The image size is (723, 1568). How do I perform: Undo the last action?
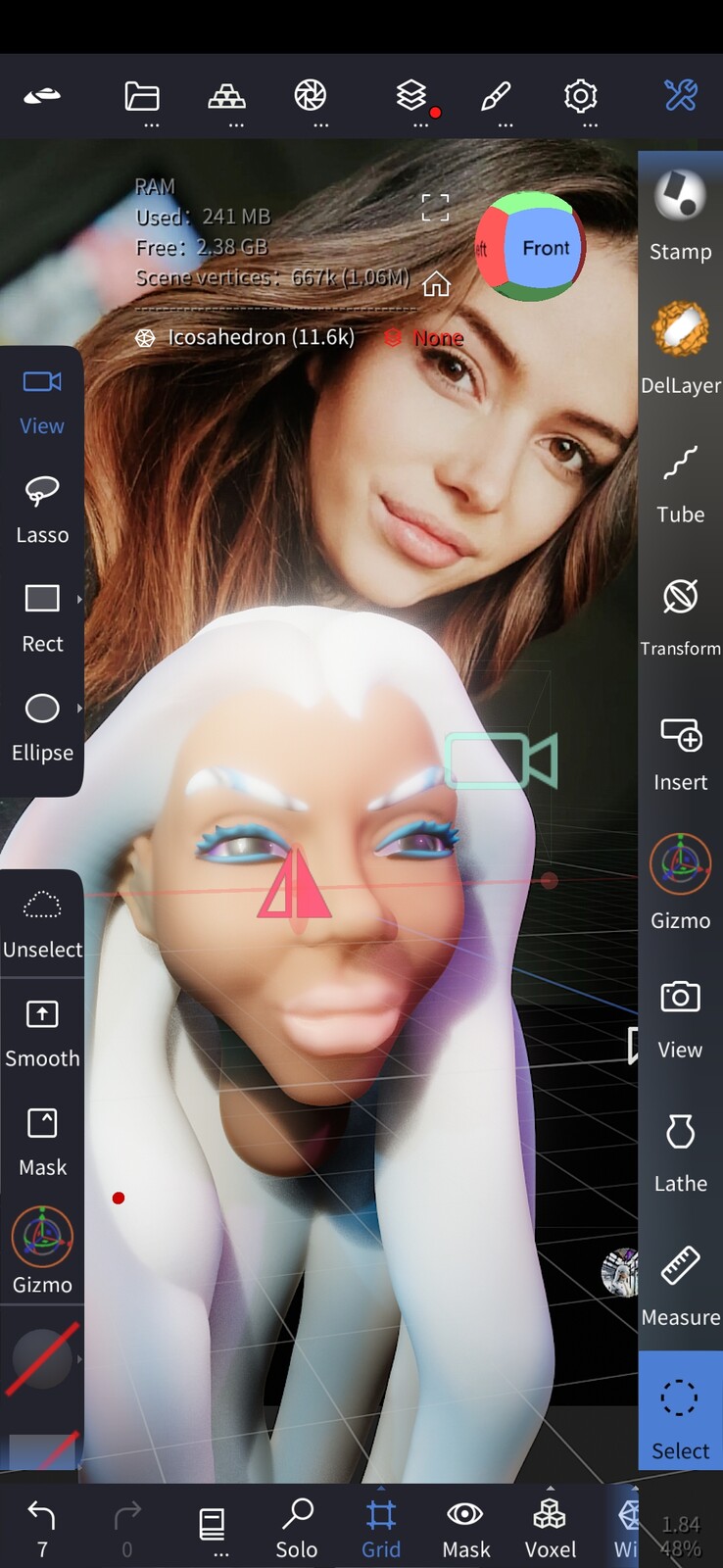coord(42,1526)
